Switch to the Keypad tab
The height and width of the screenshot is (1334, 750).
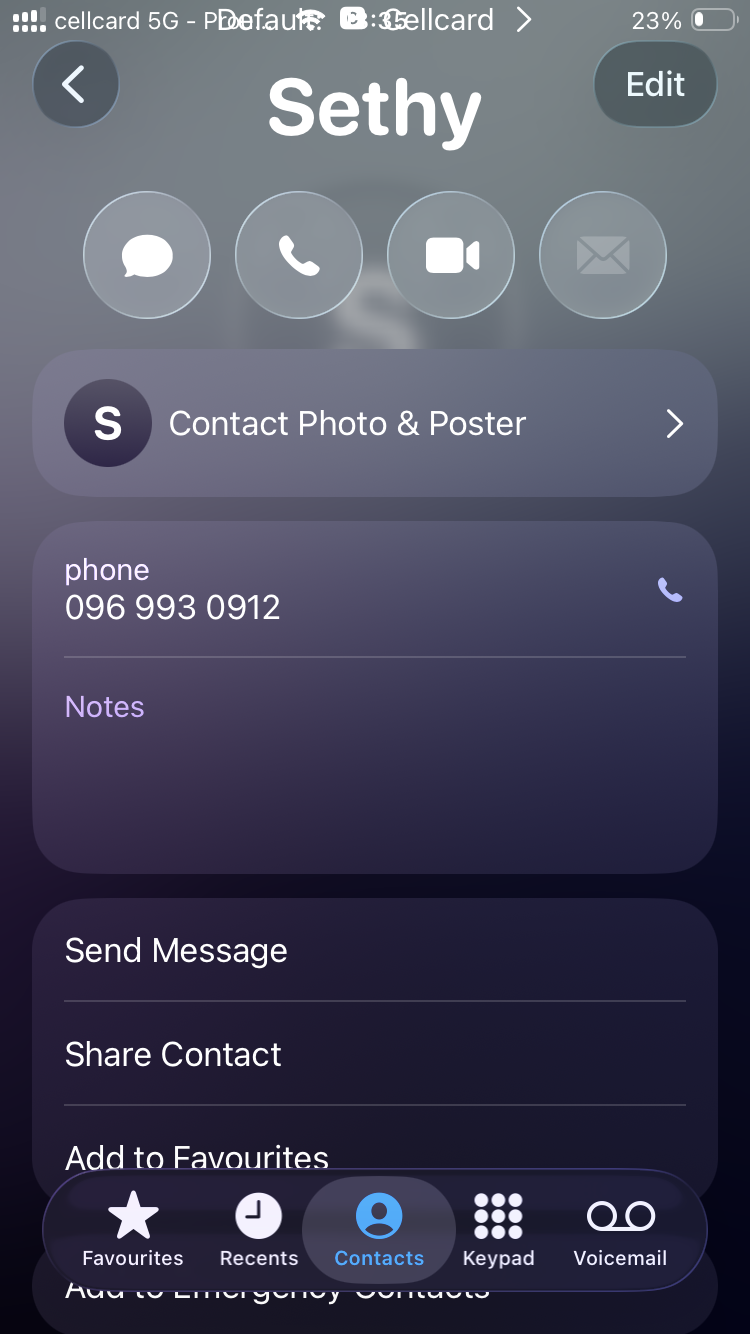pos(499,1230)
